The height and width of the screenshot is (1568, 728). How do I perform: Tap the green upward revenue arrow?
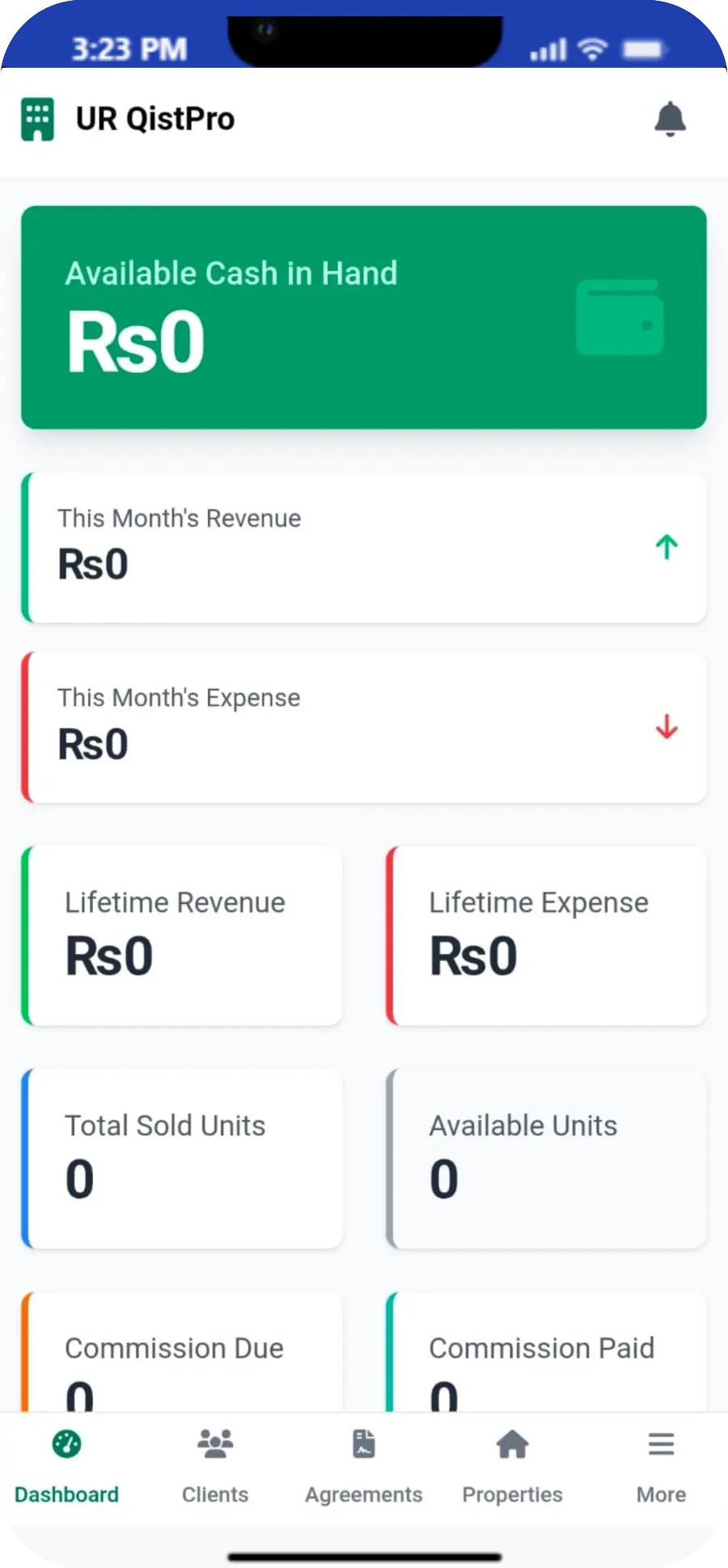(x=666, y=547)
